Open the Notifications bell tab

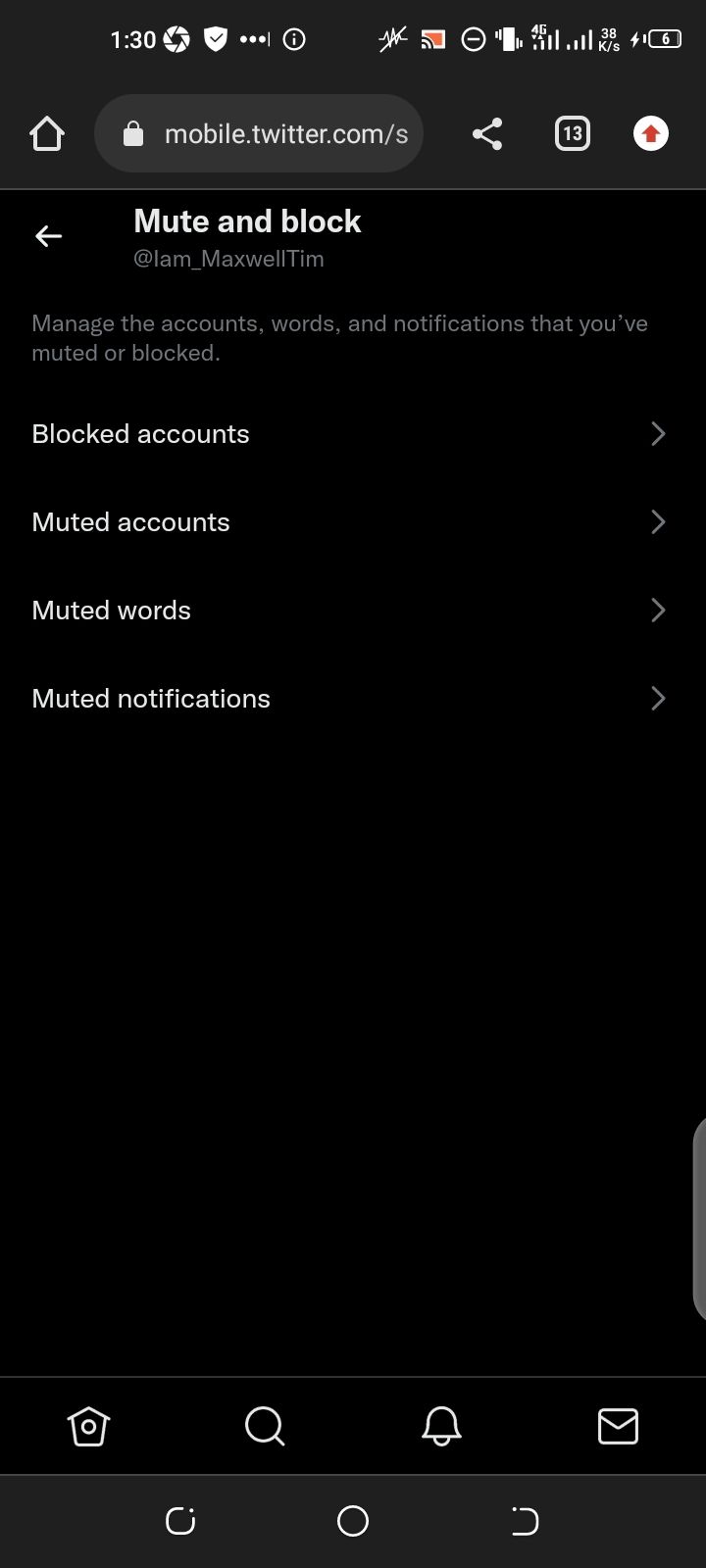441,1426
